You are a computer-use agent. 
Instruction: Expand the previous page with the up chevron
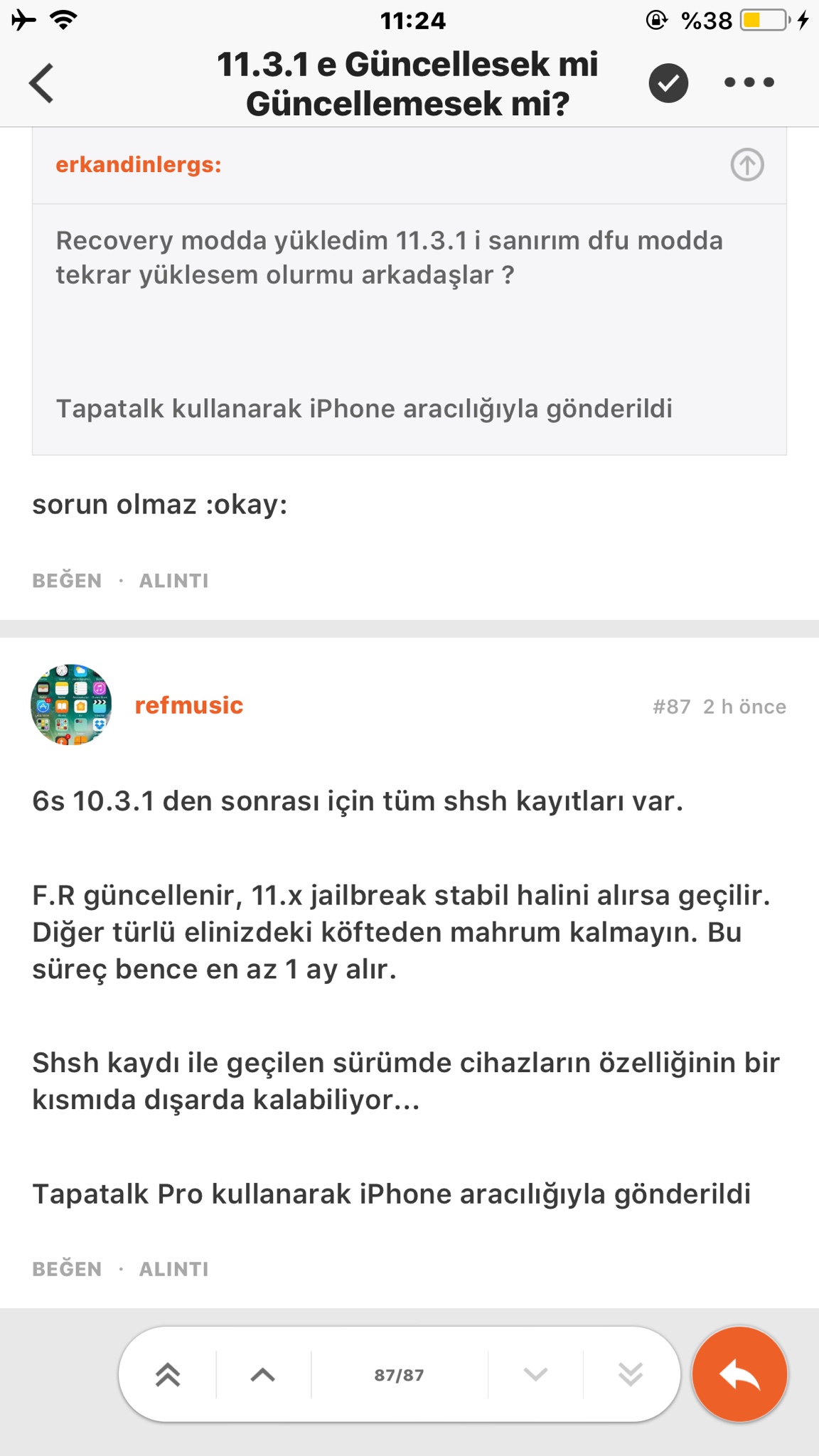(262, 1374)
